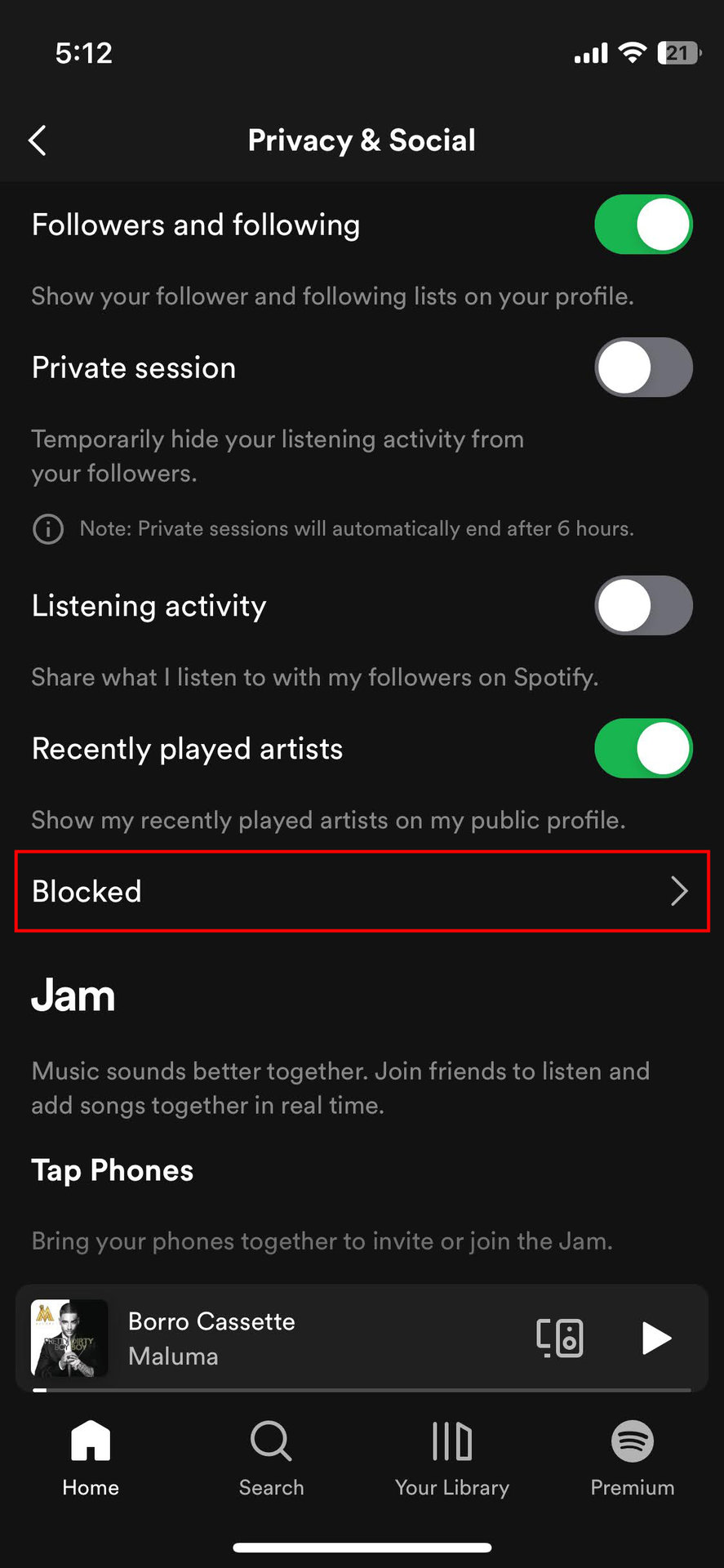
Task: Go back from Privacy & Social
Action: tap(38, 140)
